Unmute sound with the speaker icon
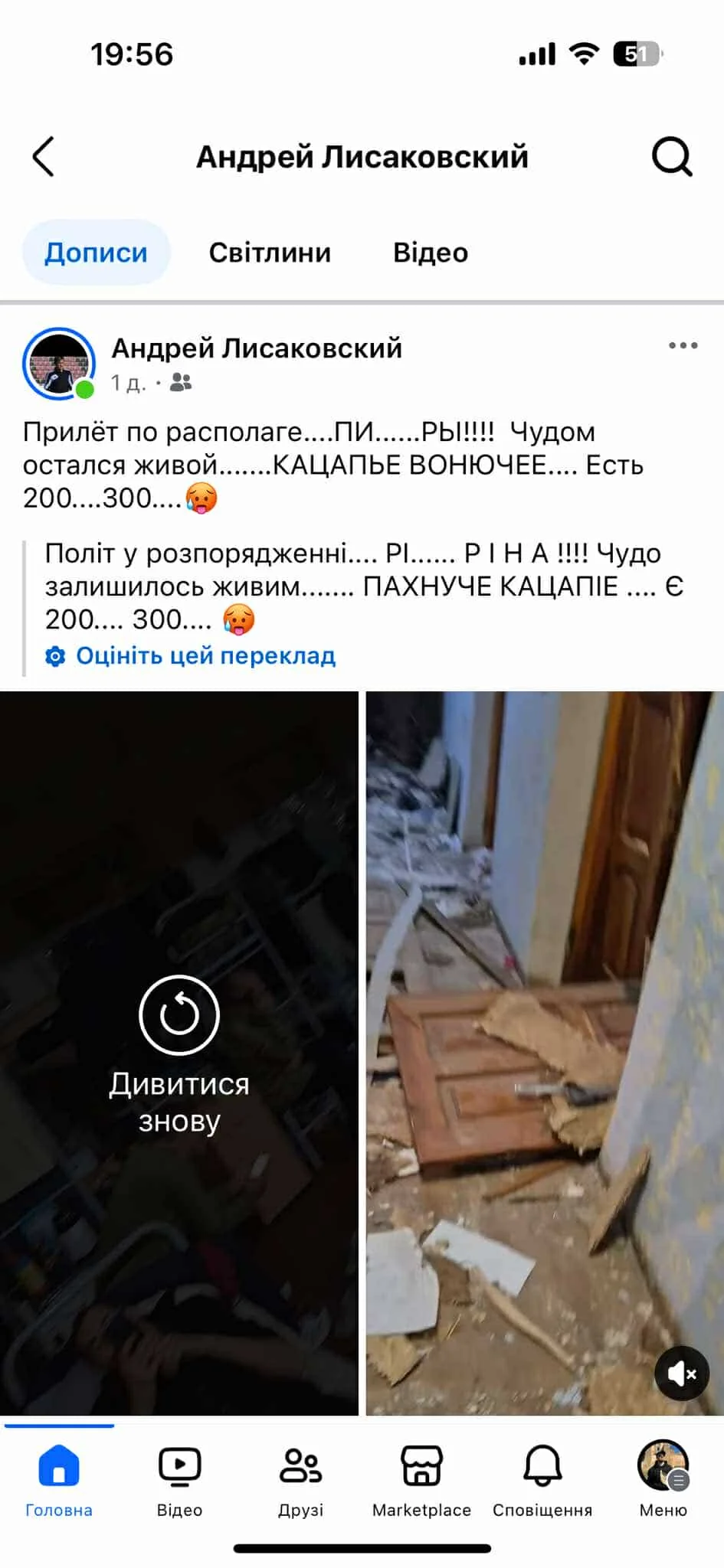 coord(681,1374)
